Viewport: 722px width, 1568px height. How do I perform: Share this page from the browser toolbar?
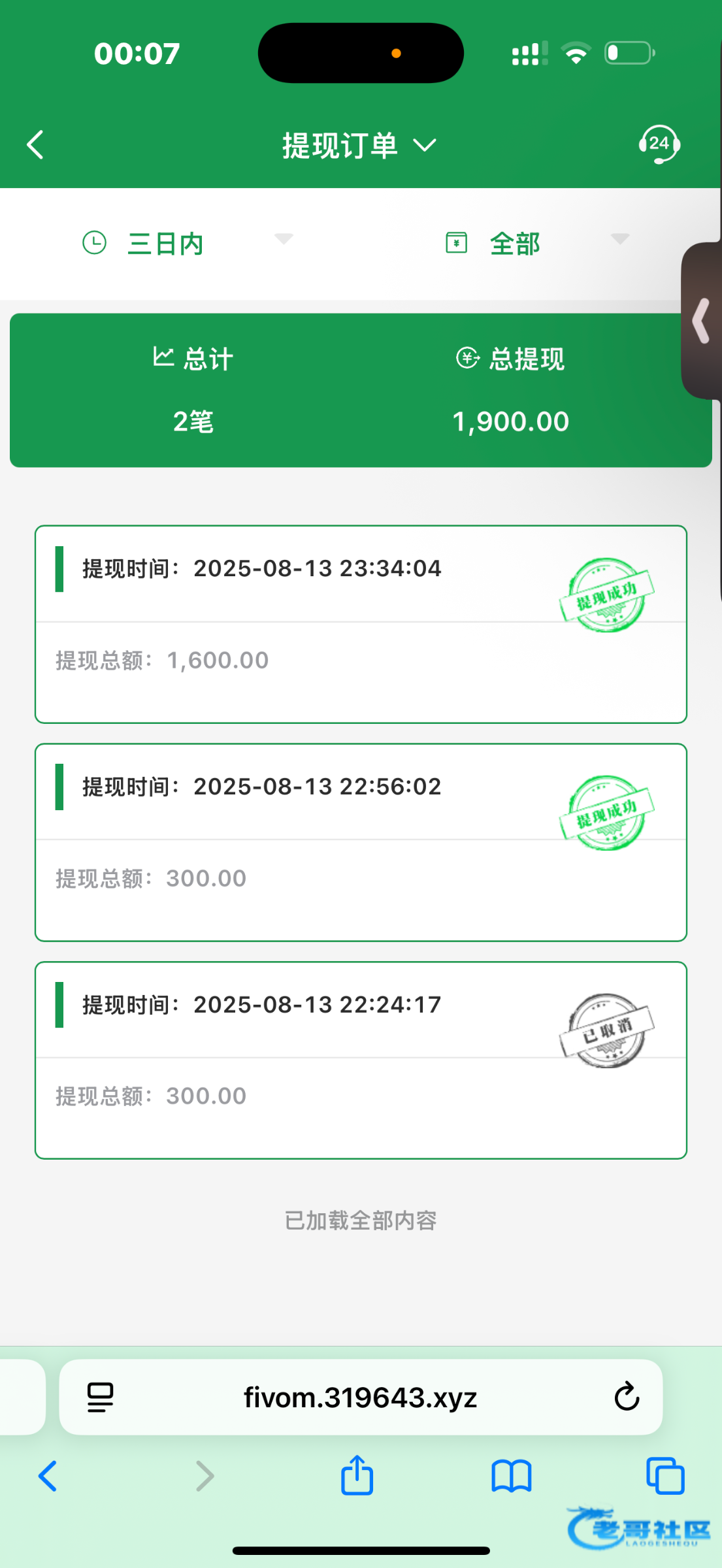click(357, 1475)
